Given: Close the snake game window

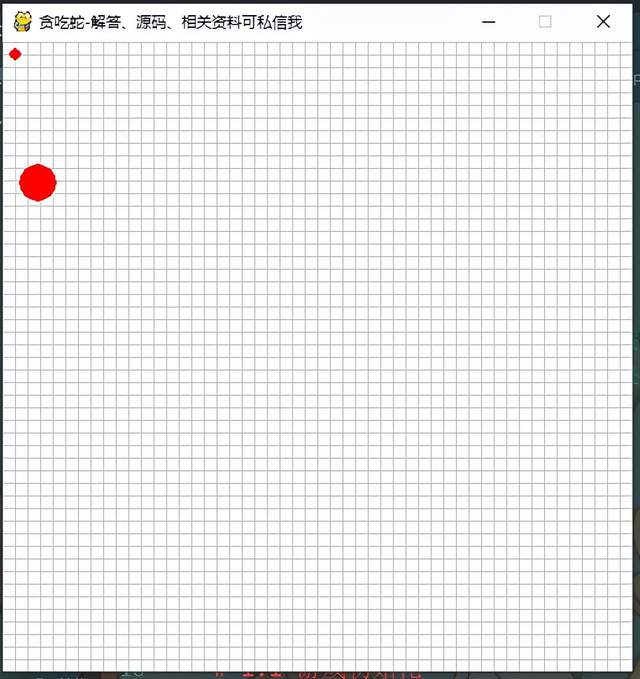Looking at the screenshot, I should (603, 22).
